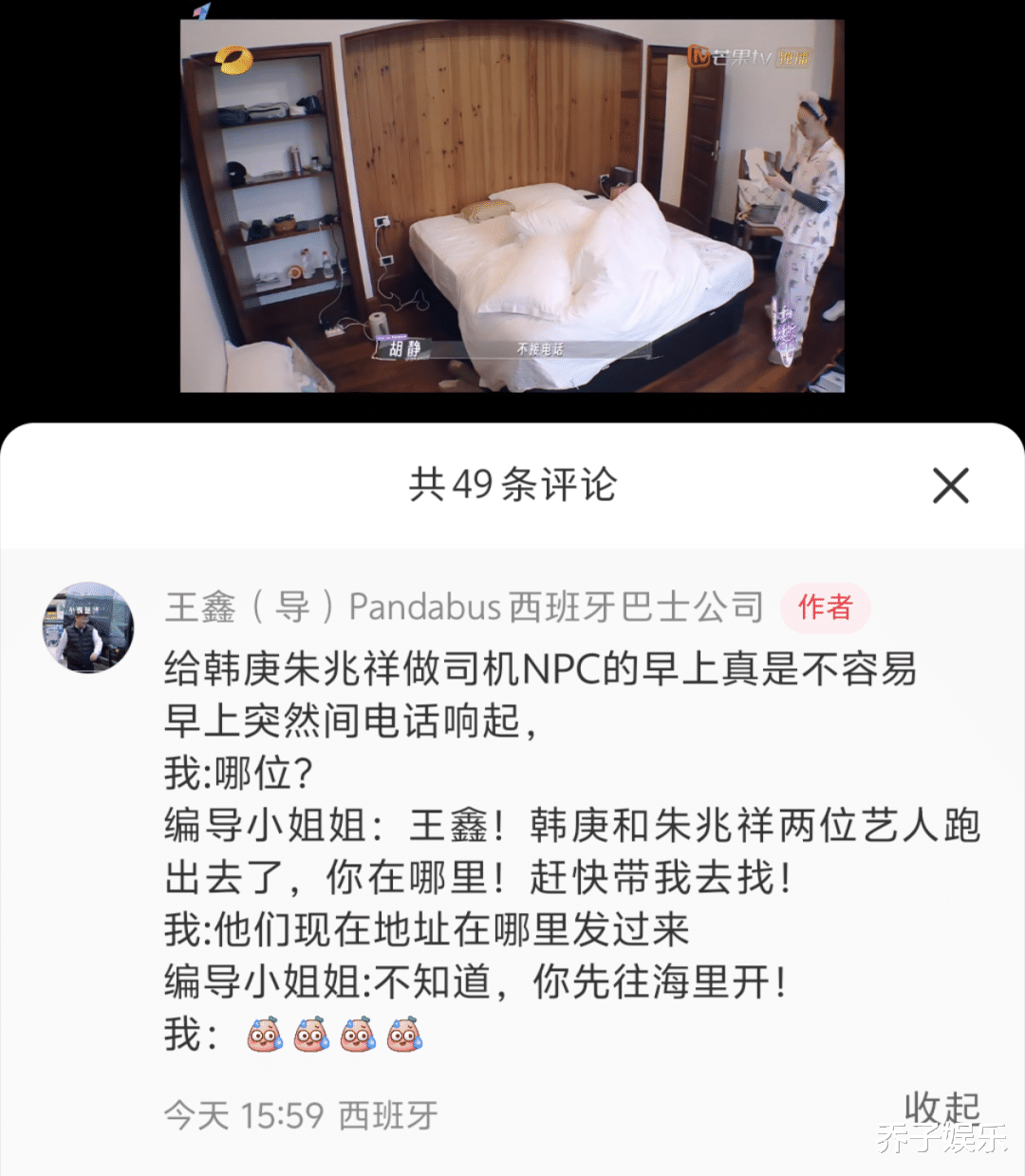Close the 49 comments panel
Image resolution: width=1025 pixels, height=1176 pixels.
950,486
